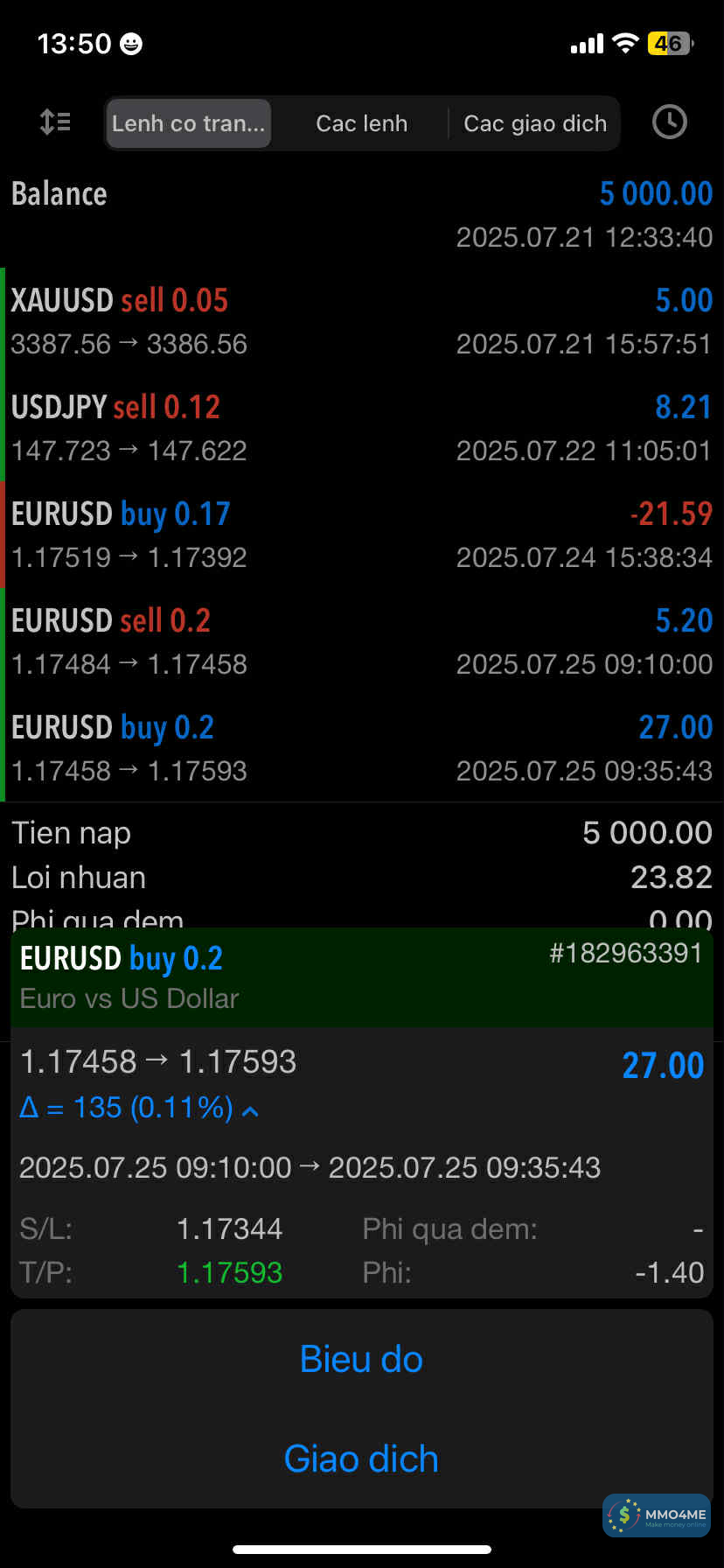Open the USDJPY sell 0.12 trade row

[x=361, y=428]
